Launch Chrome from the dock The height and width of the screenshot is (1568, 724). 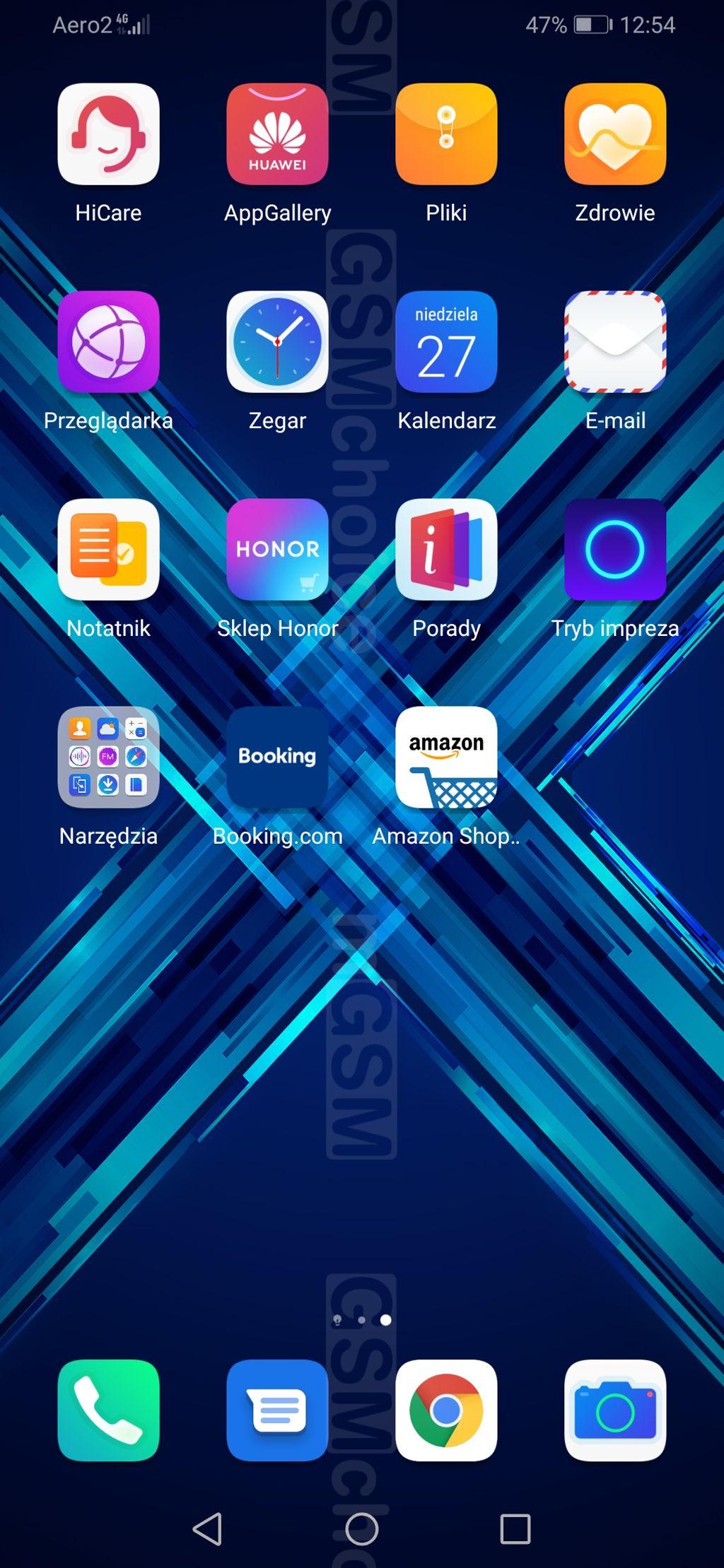tap(446, 1410)
